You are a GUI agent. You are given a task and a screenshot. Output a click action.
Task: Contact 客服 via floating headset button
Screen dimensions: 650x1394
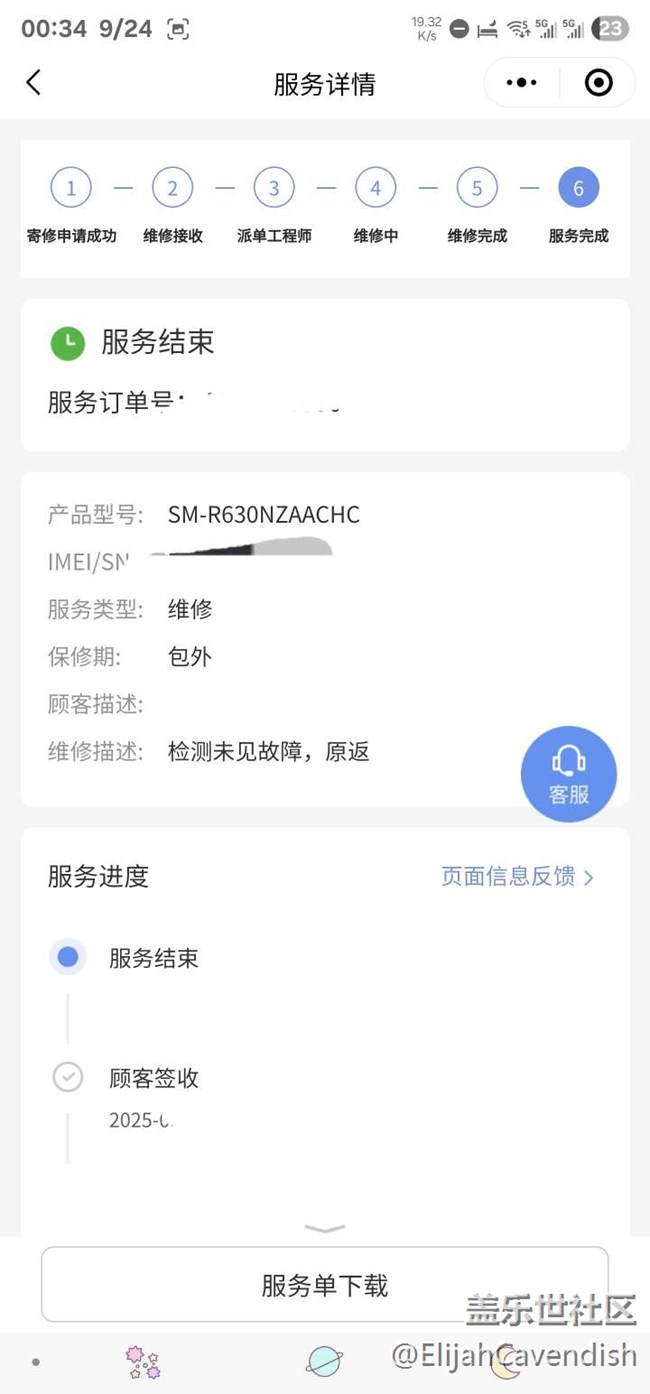pos(568,774)
